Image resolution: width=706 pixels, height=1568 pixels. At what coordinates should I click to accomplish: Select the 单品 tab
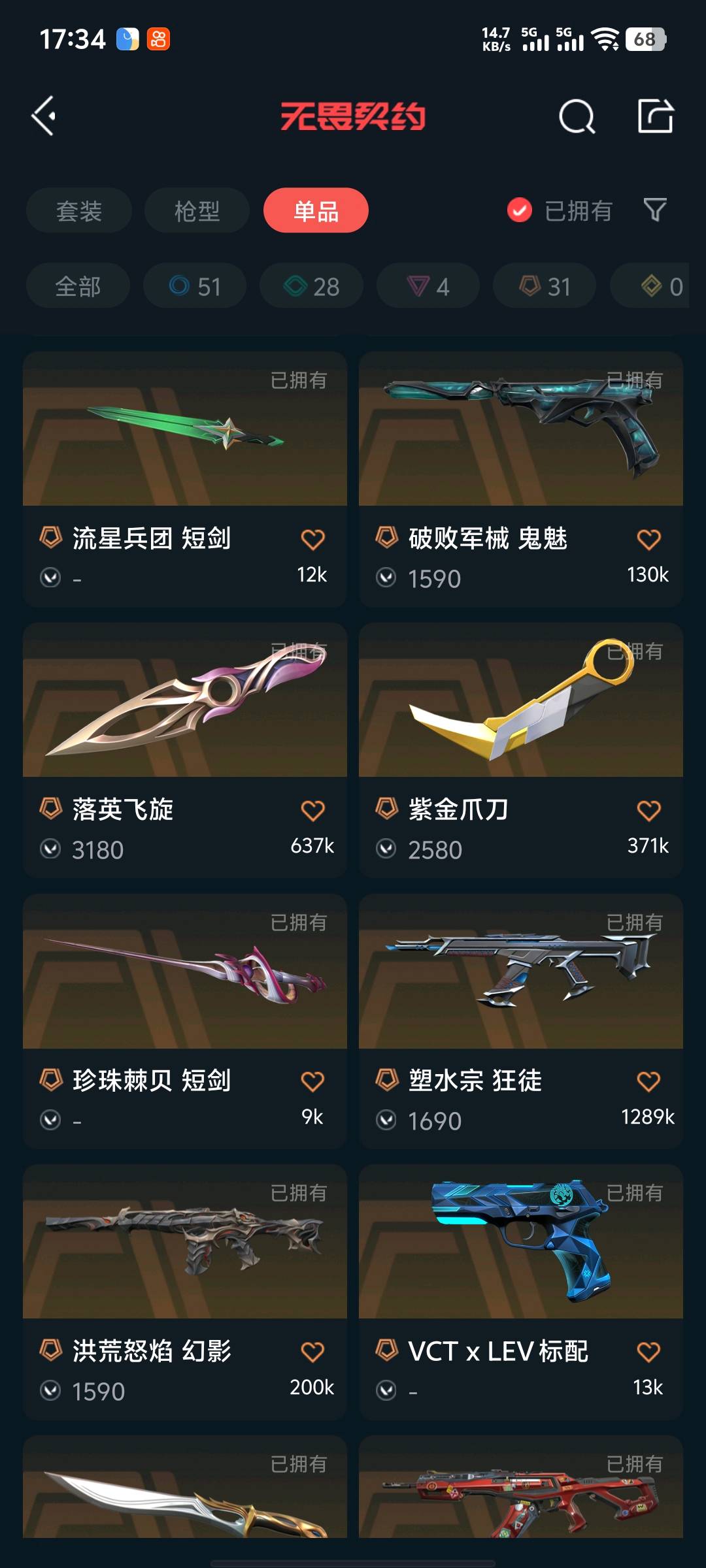pyautogui.click(x=316, y=210)
